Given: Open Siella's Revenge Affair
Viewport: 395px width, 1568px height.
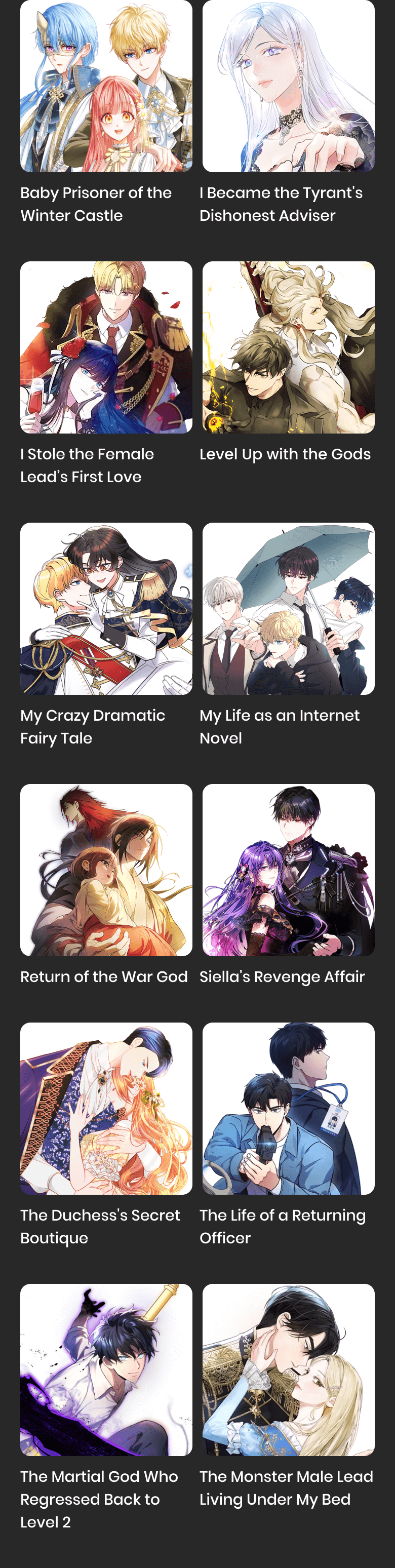Looking at the screenshot, I should pos(289,870).
